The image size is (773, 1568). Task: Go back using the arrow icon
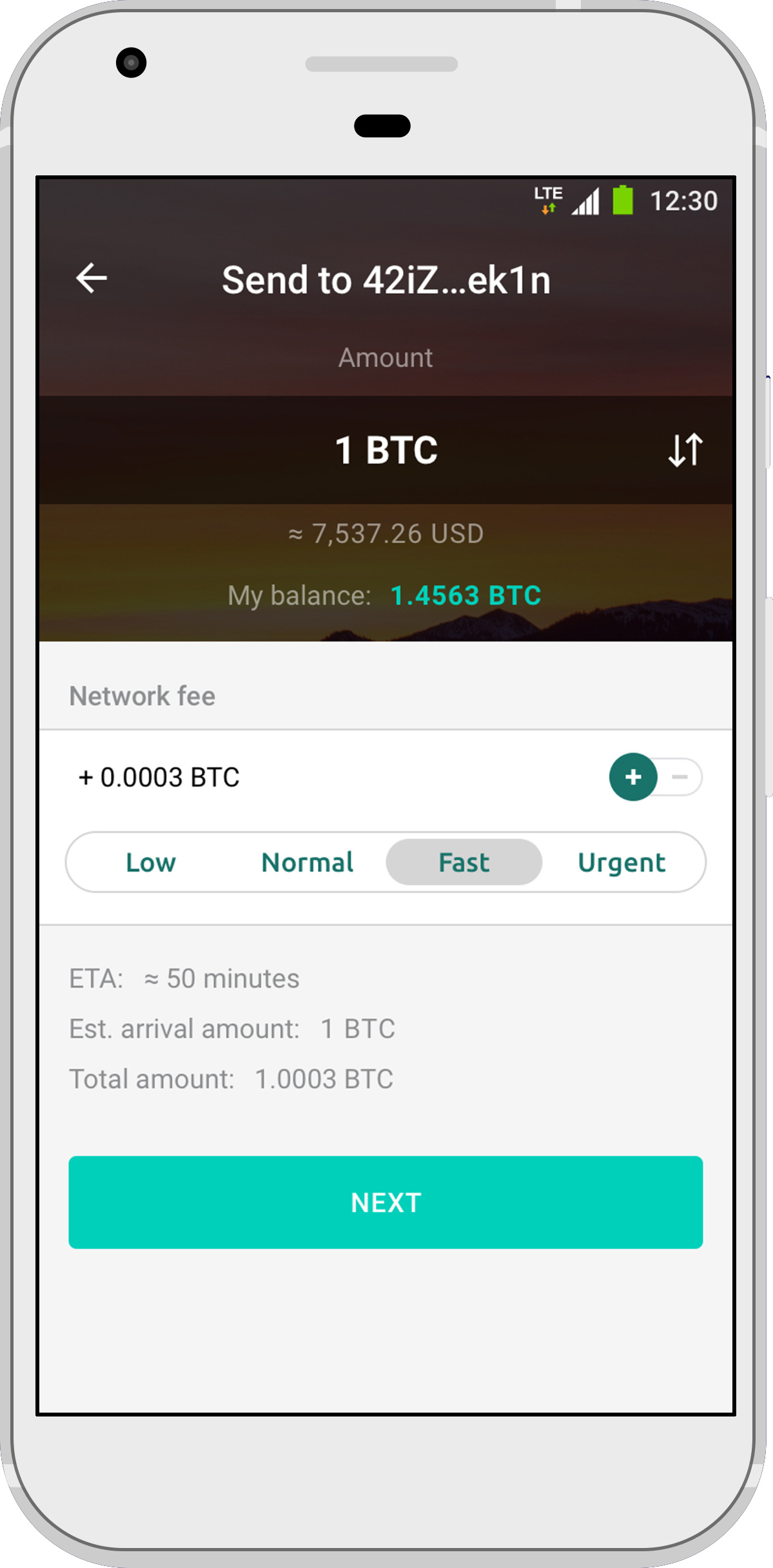pos(92,279)
